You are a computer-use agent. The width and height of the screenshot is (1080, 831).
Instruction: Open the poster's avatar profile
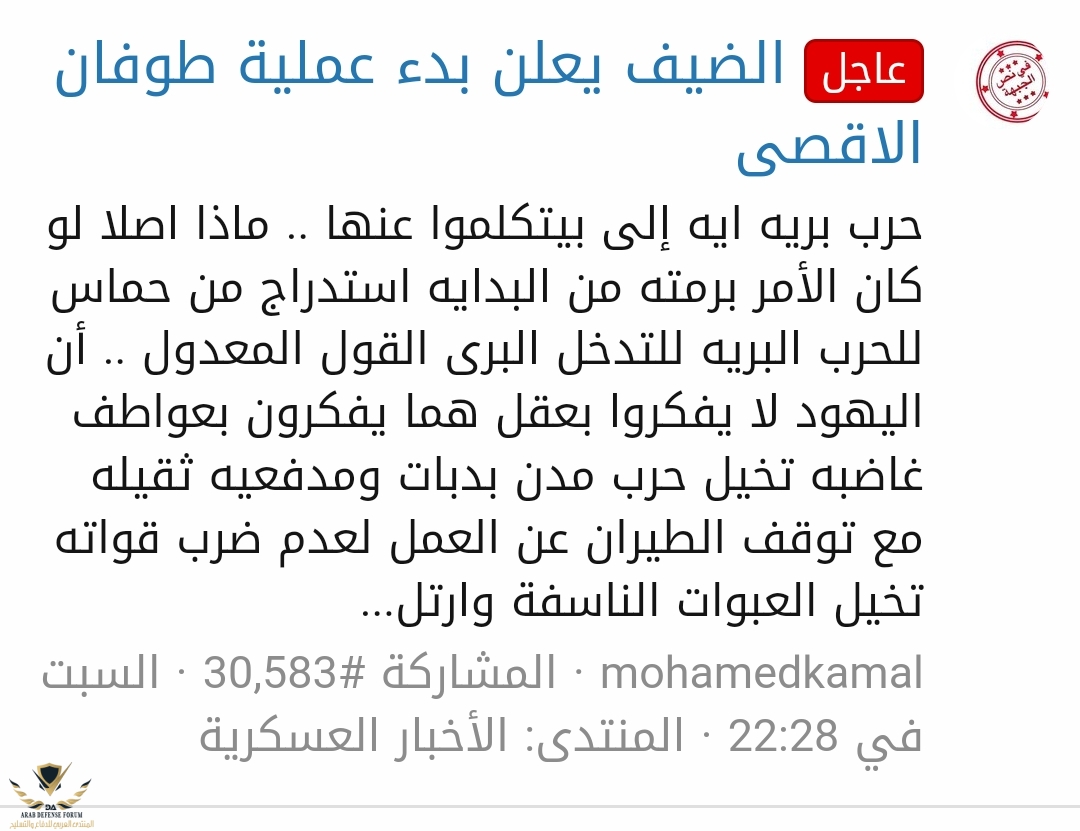click(x=1011, y=85)
